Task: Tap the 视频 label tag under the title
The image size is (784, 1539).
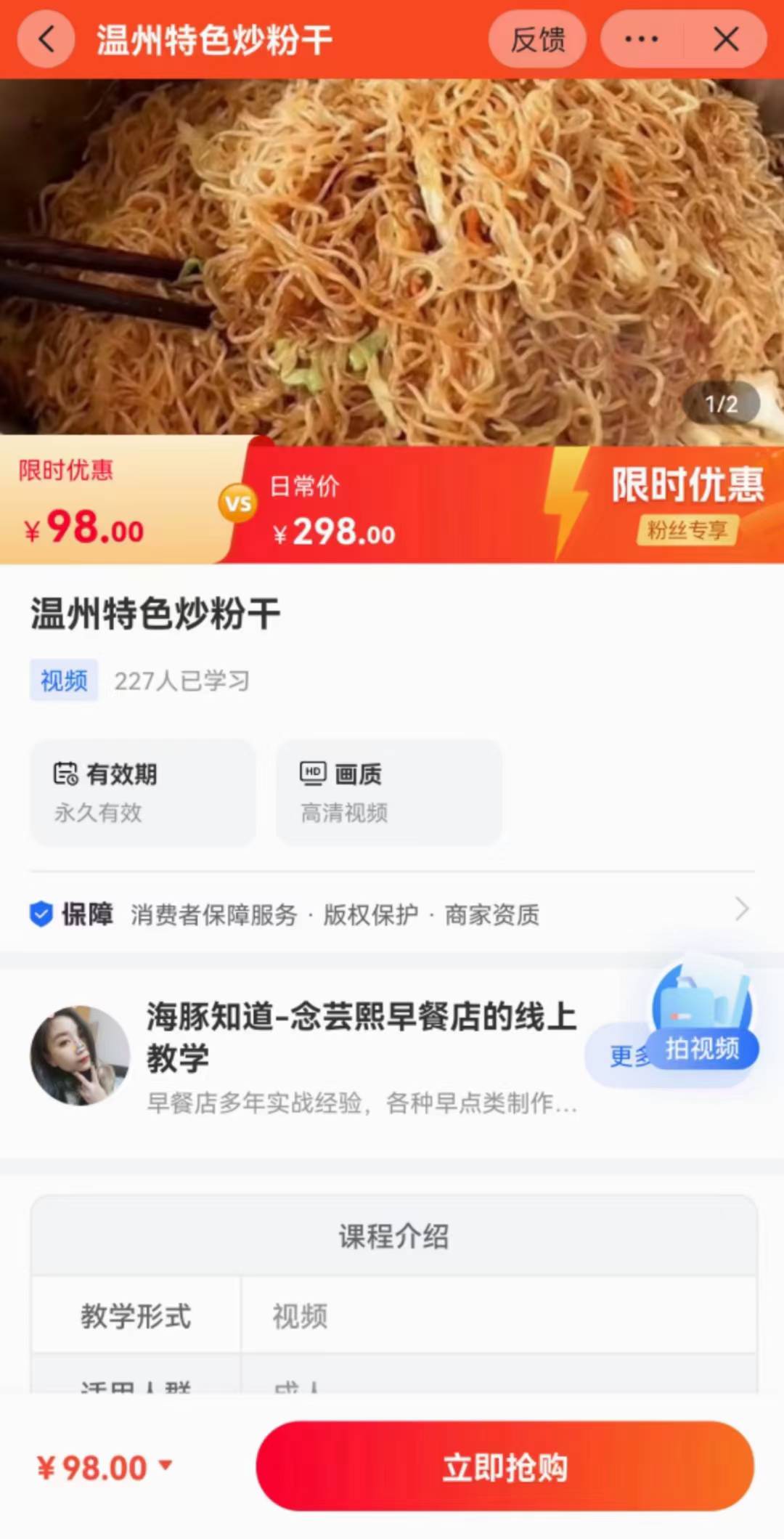Action: pyautogui.click(x=63, y=681)
